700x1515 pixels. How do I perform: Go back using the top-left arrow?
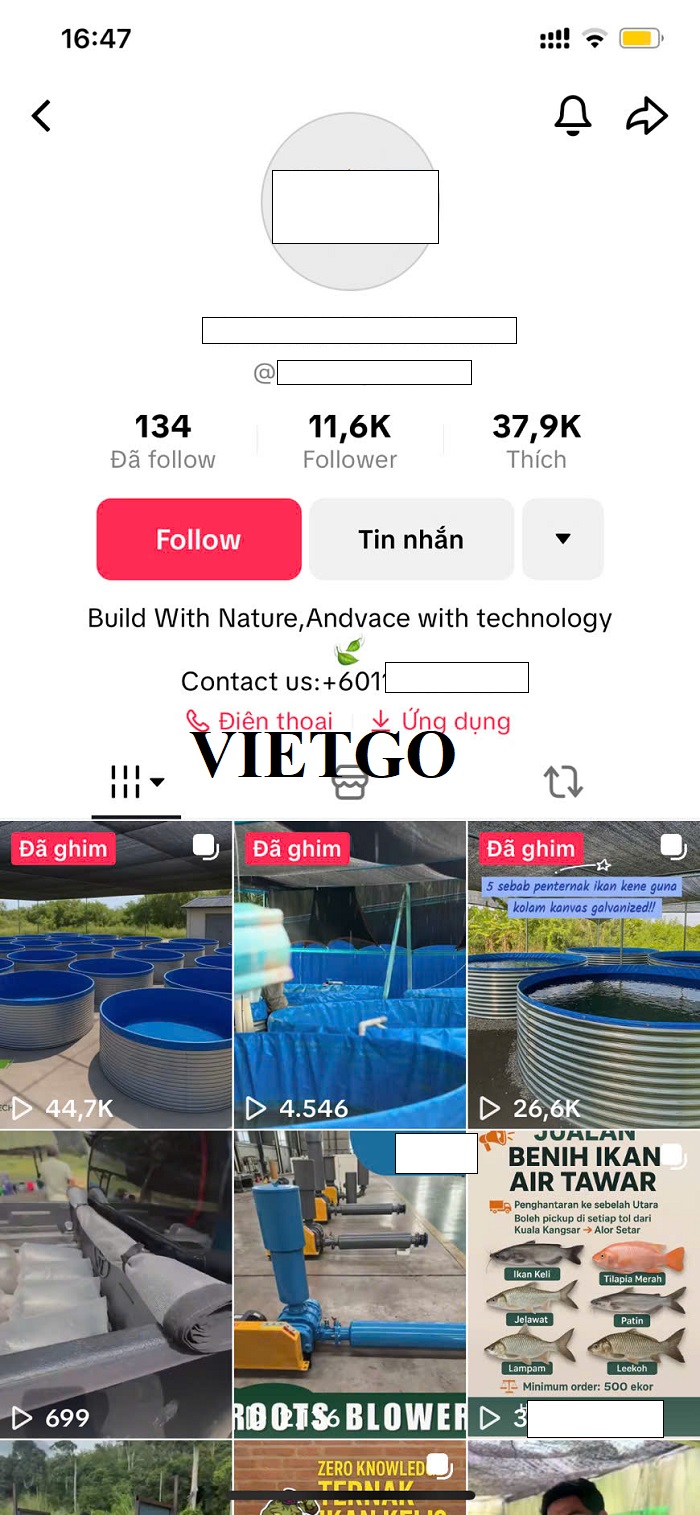tap(41, 116)
